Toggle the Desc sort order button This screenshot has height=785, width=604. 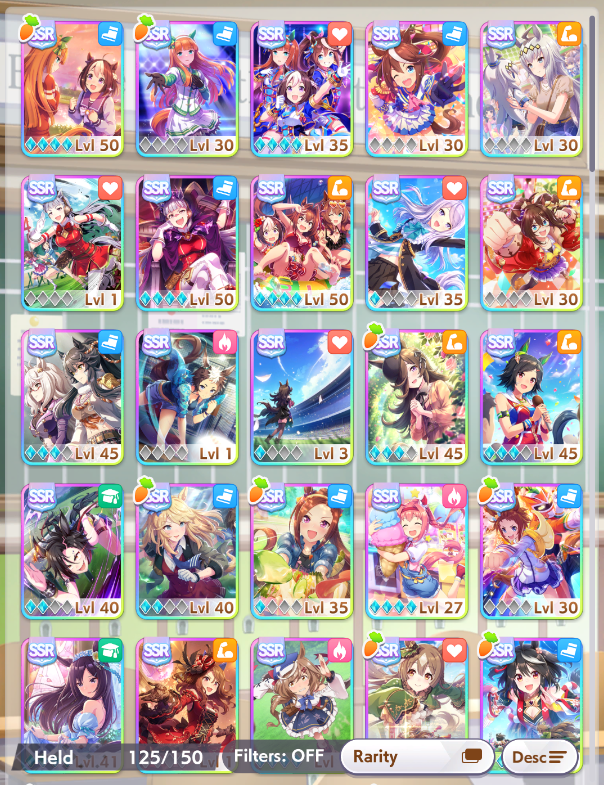(541, 757)
